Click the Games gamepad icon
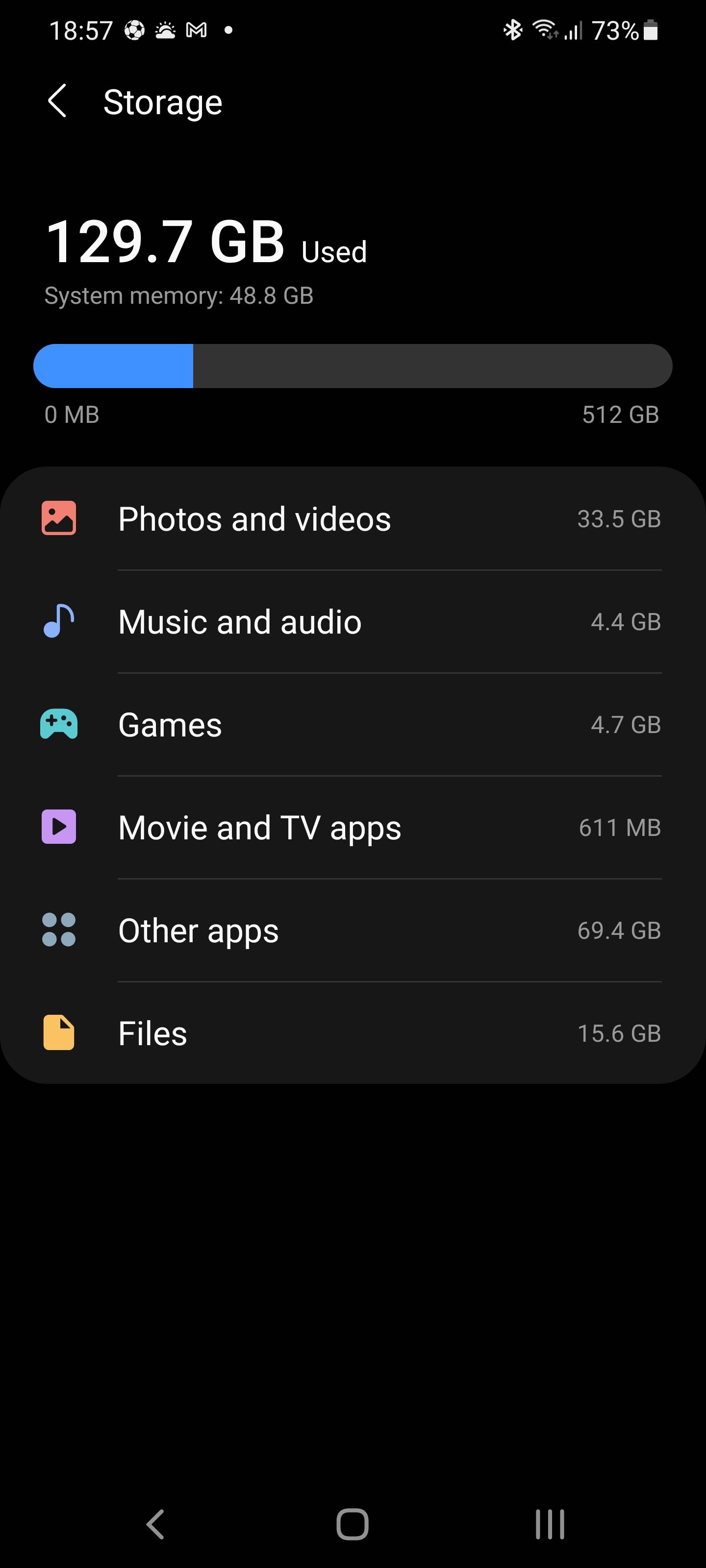This screenshot has height=1568, width=706. [x=58, y=724]
